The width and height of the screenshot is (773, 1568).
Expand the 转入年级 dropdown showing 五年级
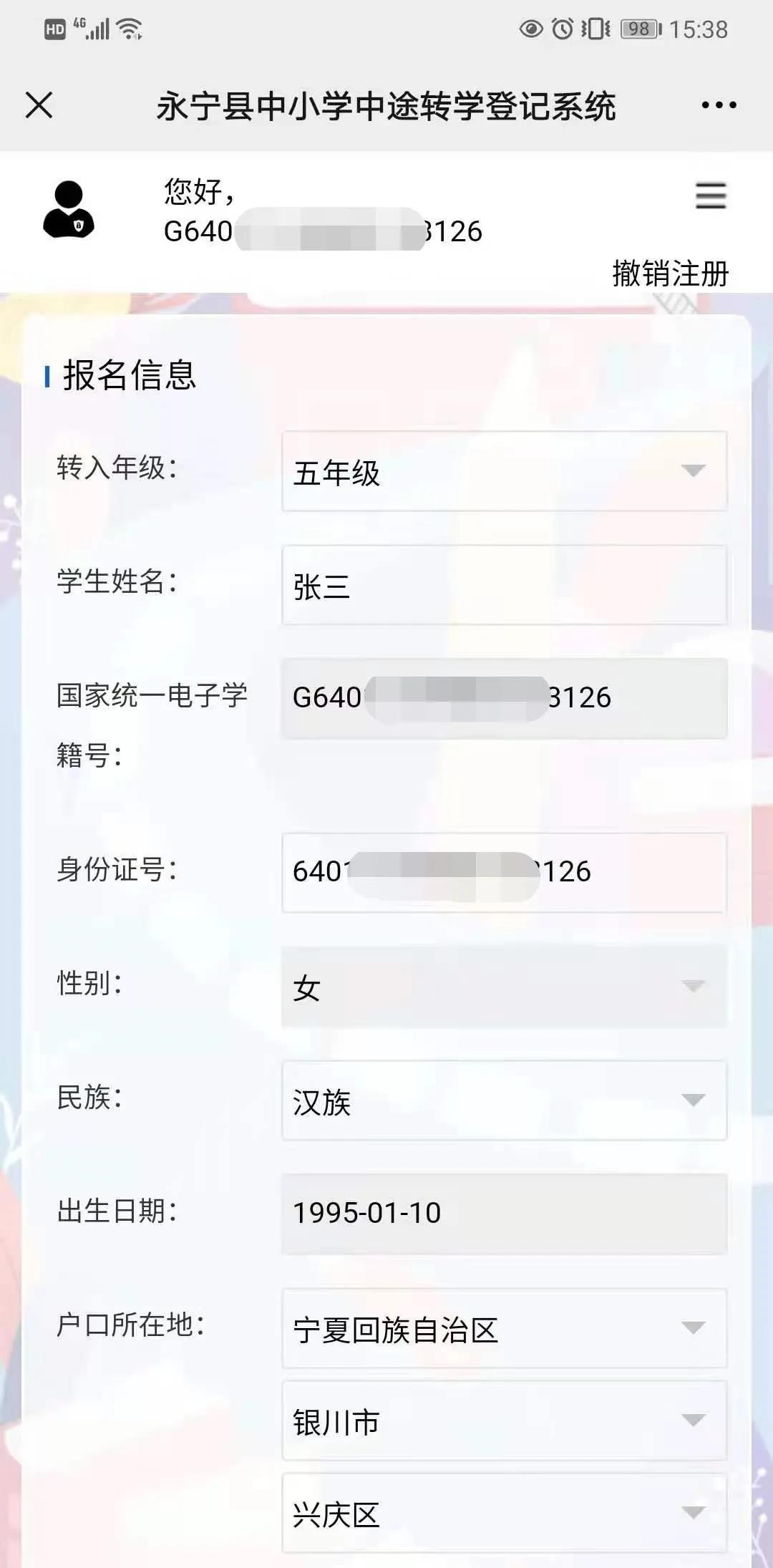click(x=505, y=471)
